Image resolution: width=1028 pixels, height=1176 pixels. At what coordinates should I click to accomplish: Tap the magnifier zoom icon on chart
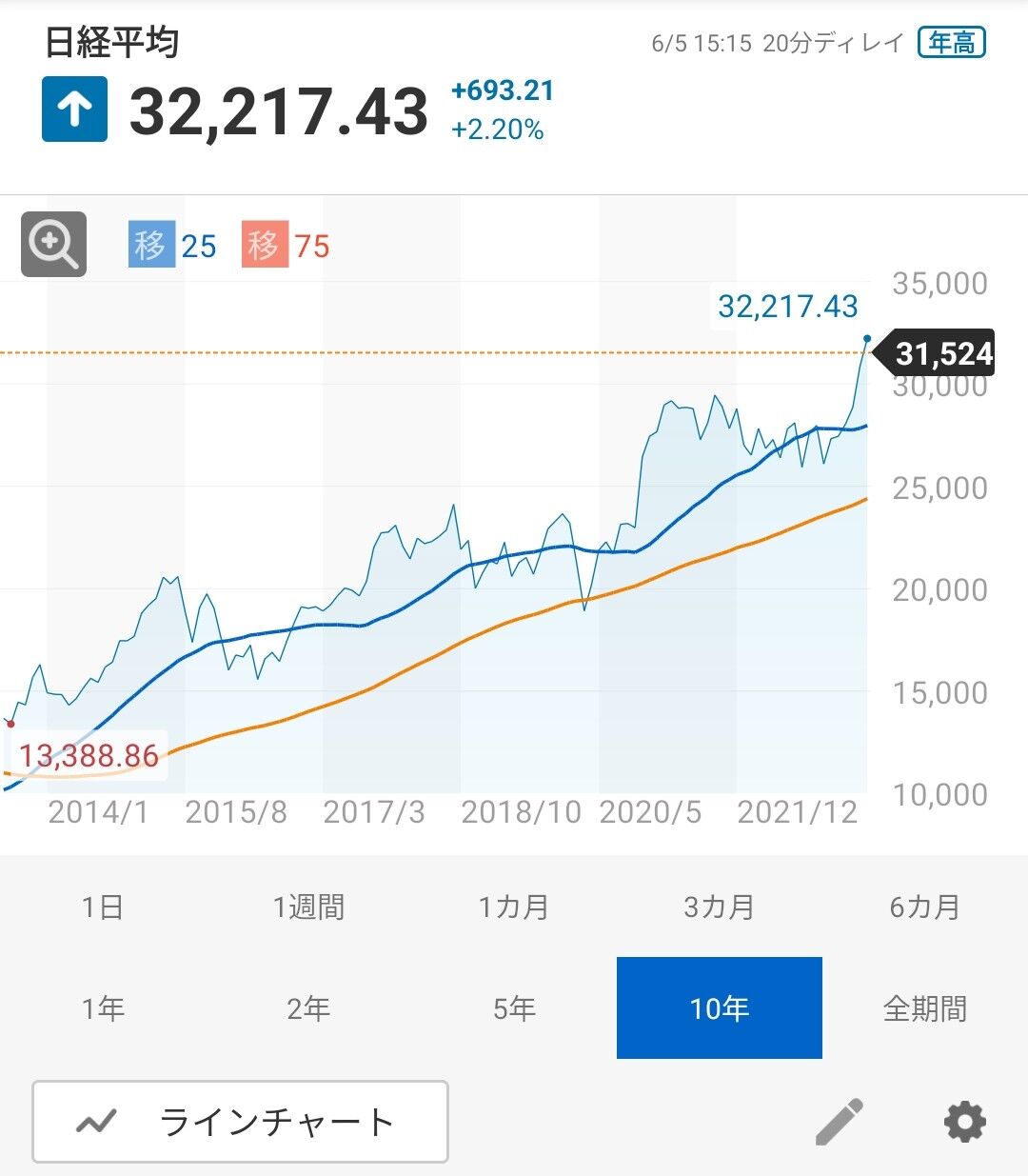(54, 245)
